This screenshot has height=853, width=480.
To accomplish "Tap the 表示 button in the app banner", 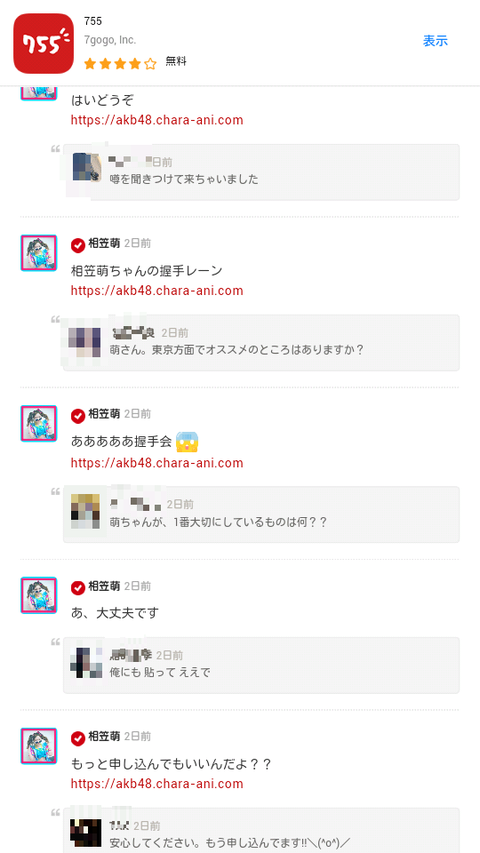I will (x=435, y=41).
